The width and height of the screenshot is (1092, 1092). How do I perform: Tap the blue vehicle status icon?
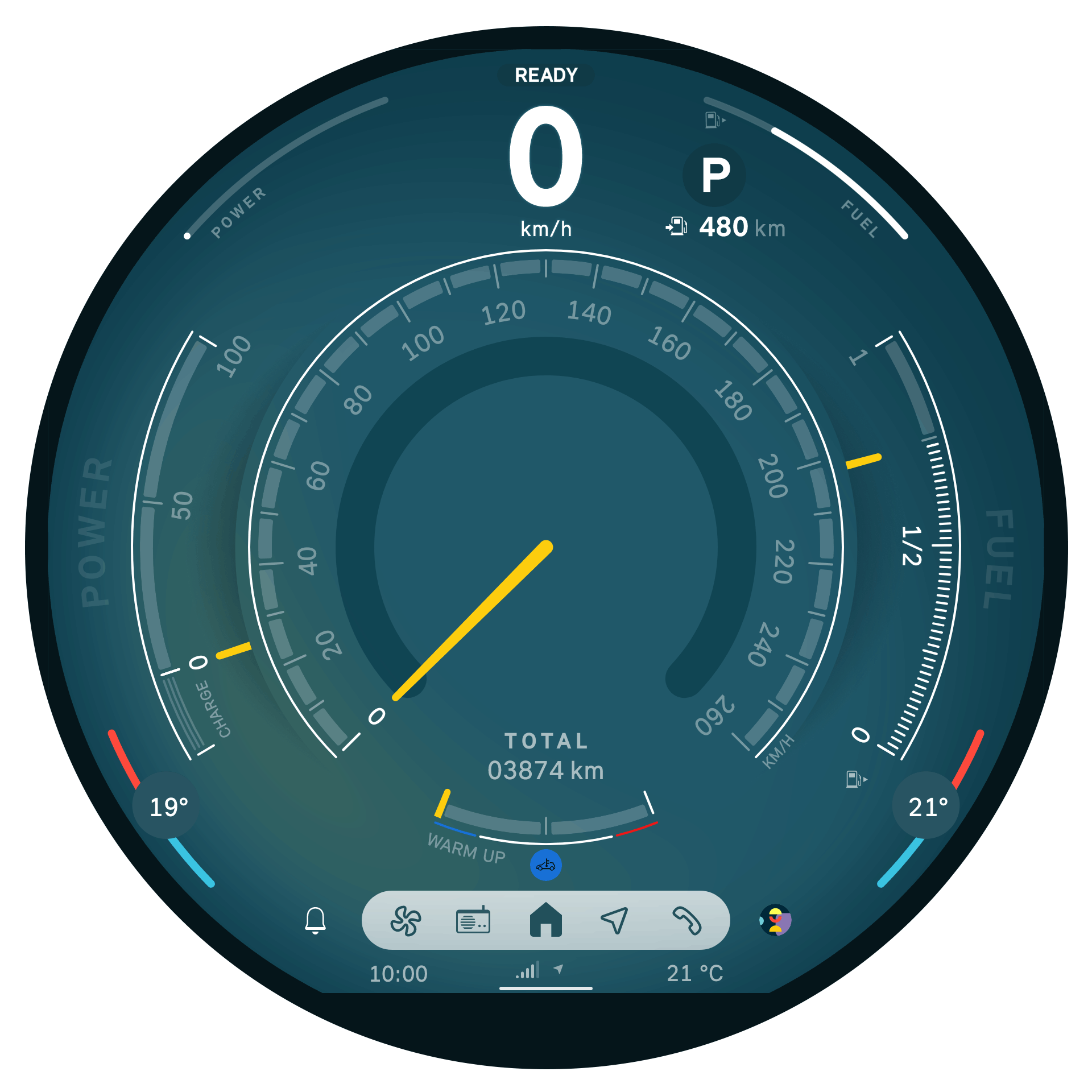coord(545,865)
